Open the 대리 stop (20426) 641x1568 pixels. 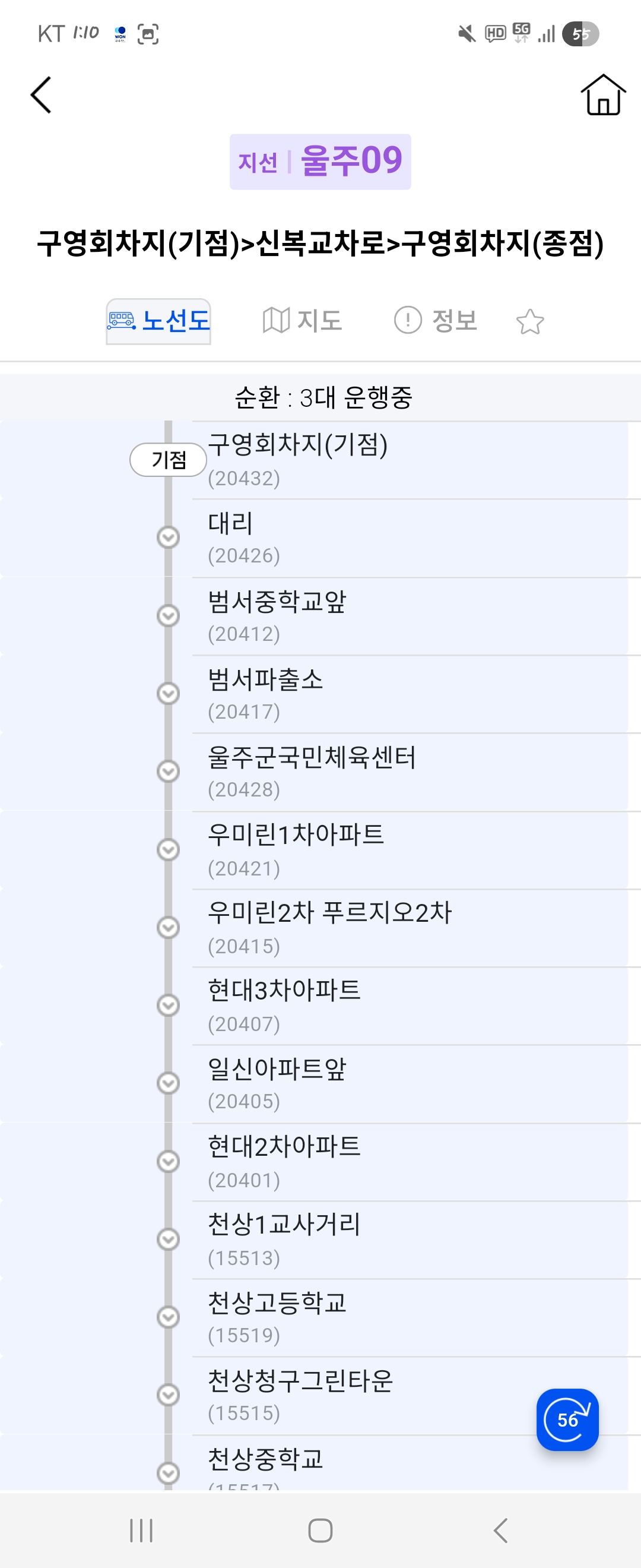(243, 538)
